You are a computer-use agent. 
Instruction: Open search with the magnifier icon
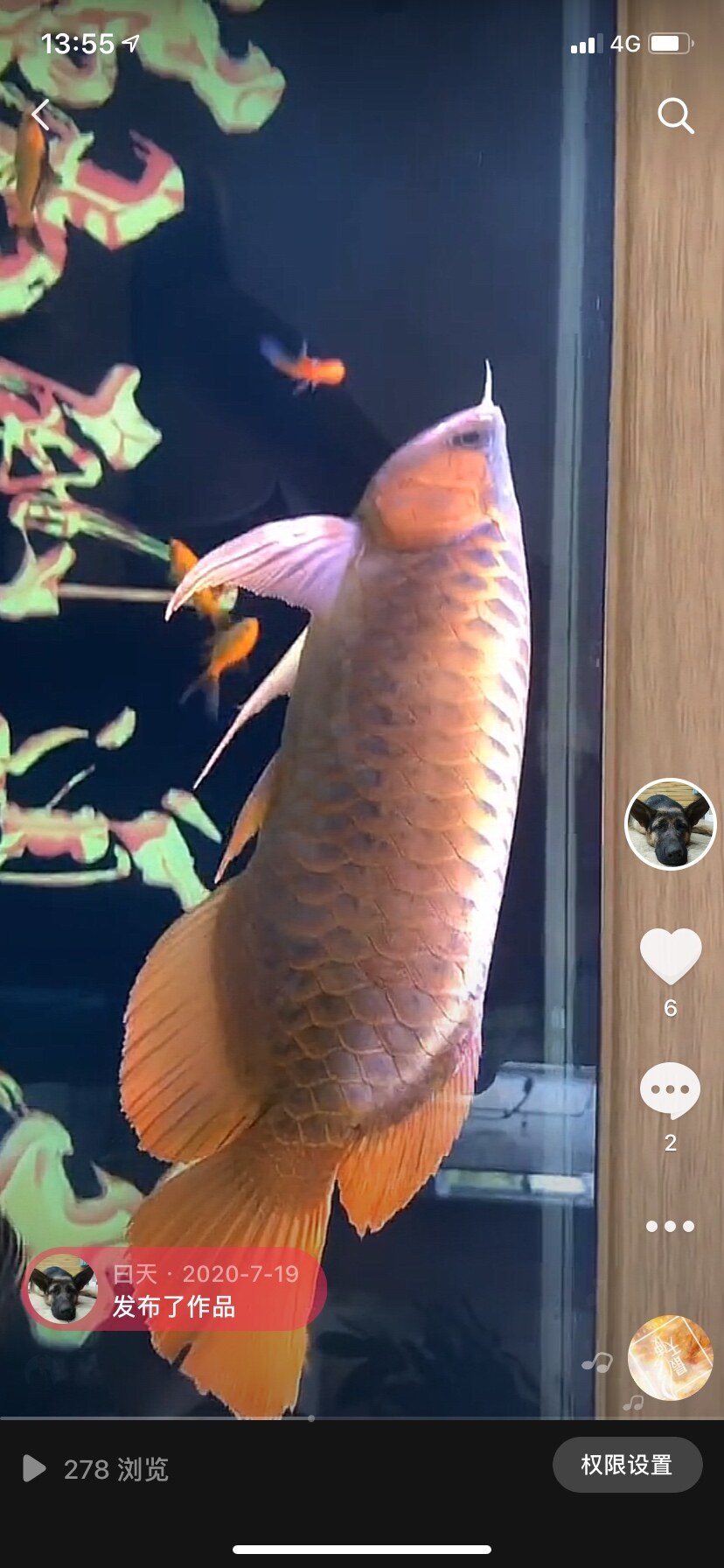675,115
